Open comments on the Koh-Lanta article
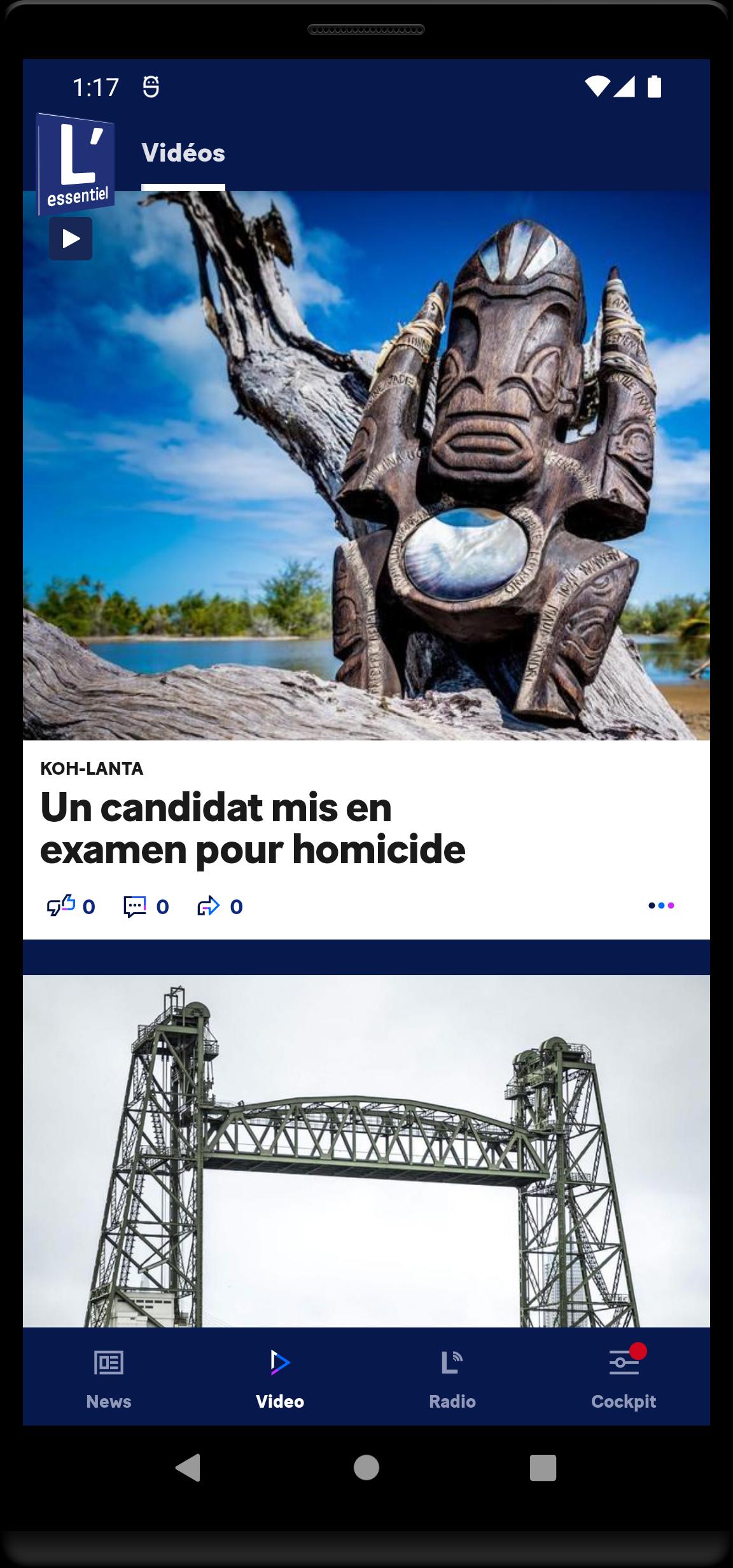733x1568 pixels. click(x=135, y=906)
